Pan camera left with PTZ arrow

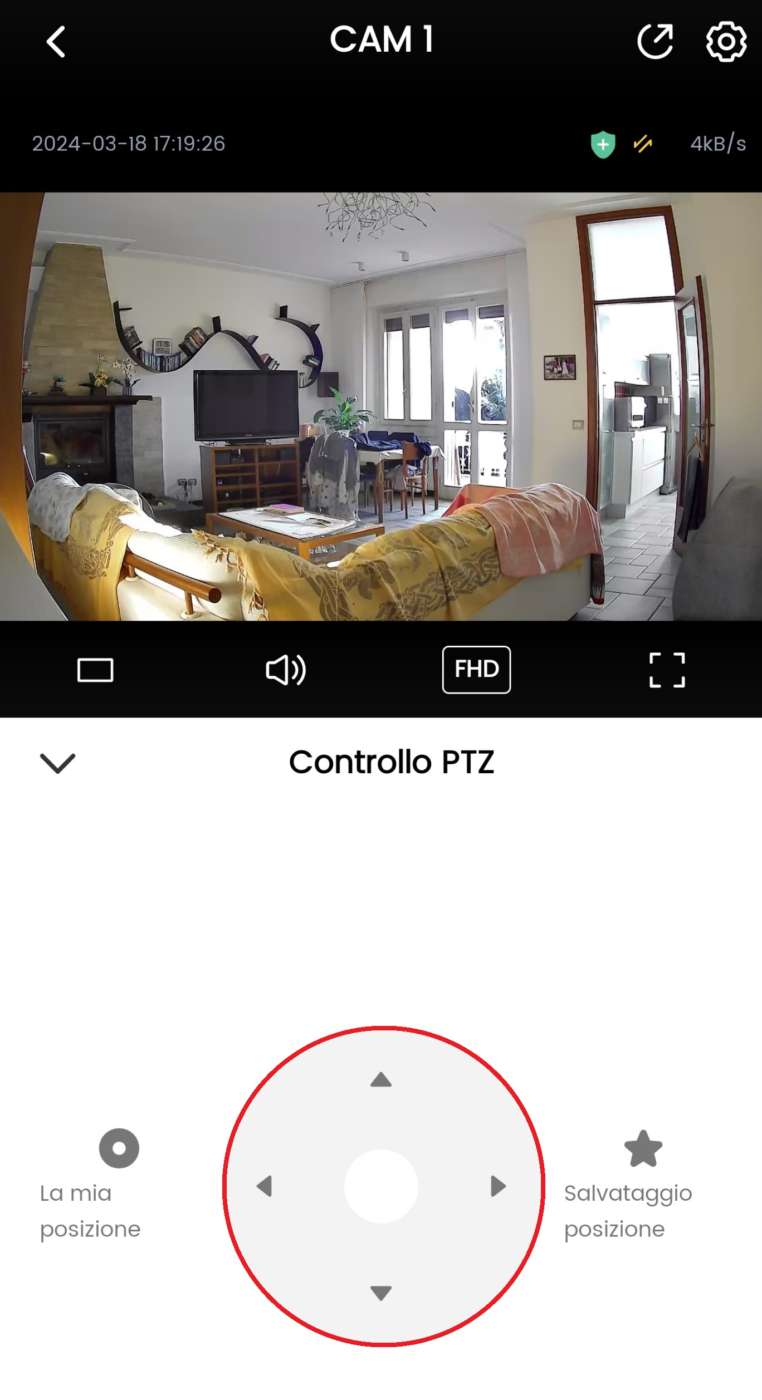tap(264, 1187)
